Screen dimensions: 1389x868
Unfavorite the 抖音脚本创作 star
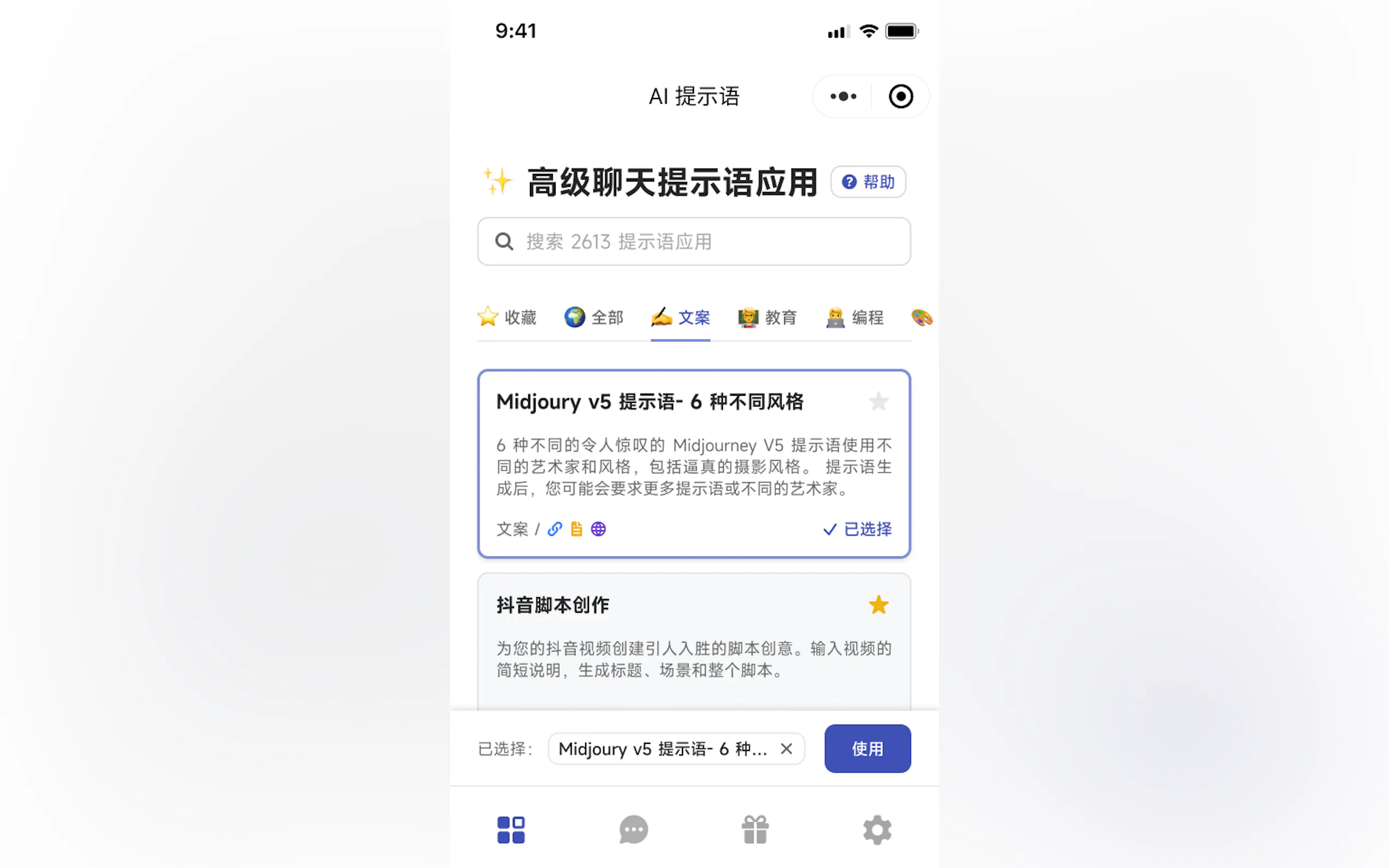(878, 605)
